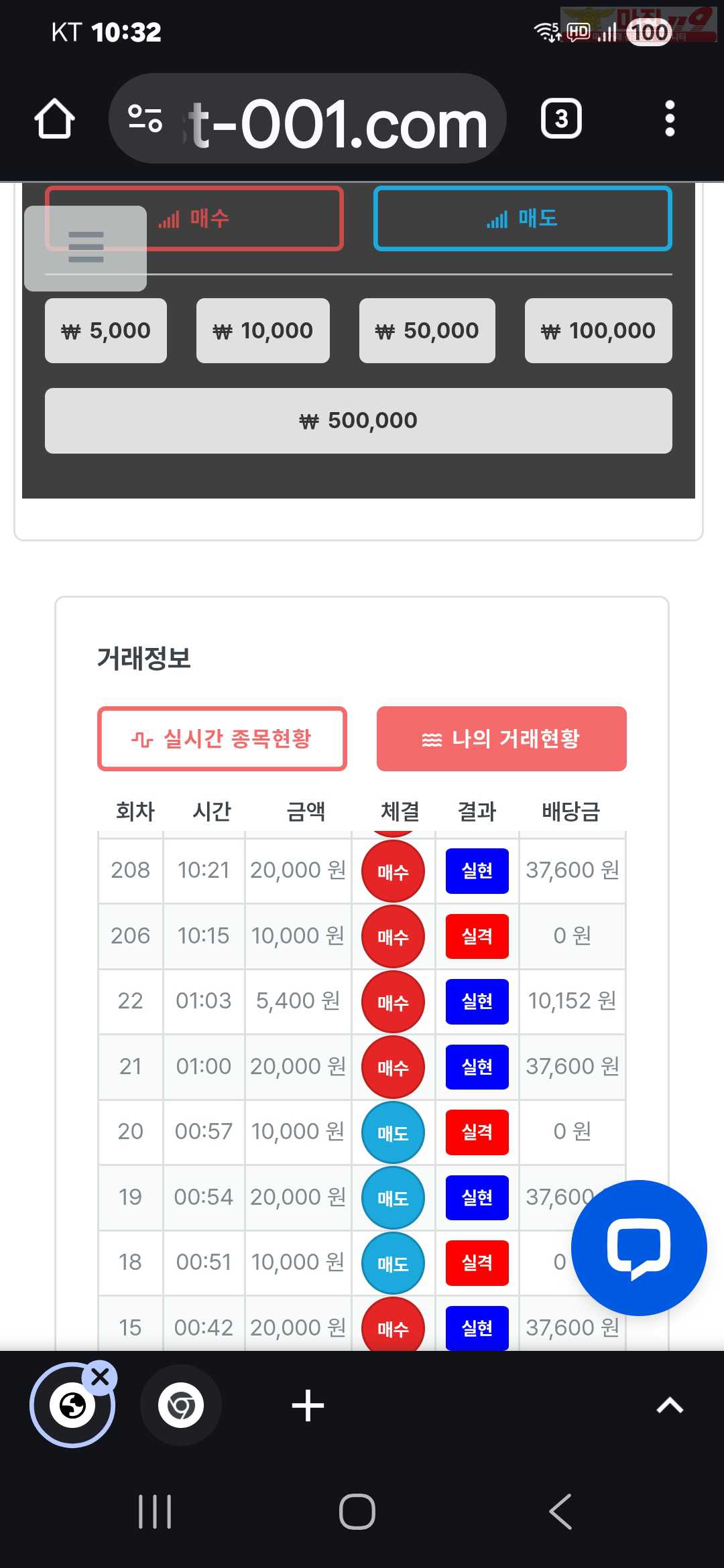Expand the bottom tab bar chevron

pos(670,1405)
